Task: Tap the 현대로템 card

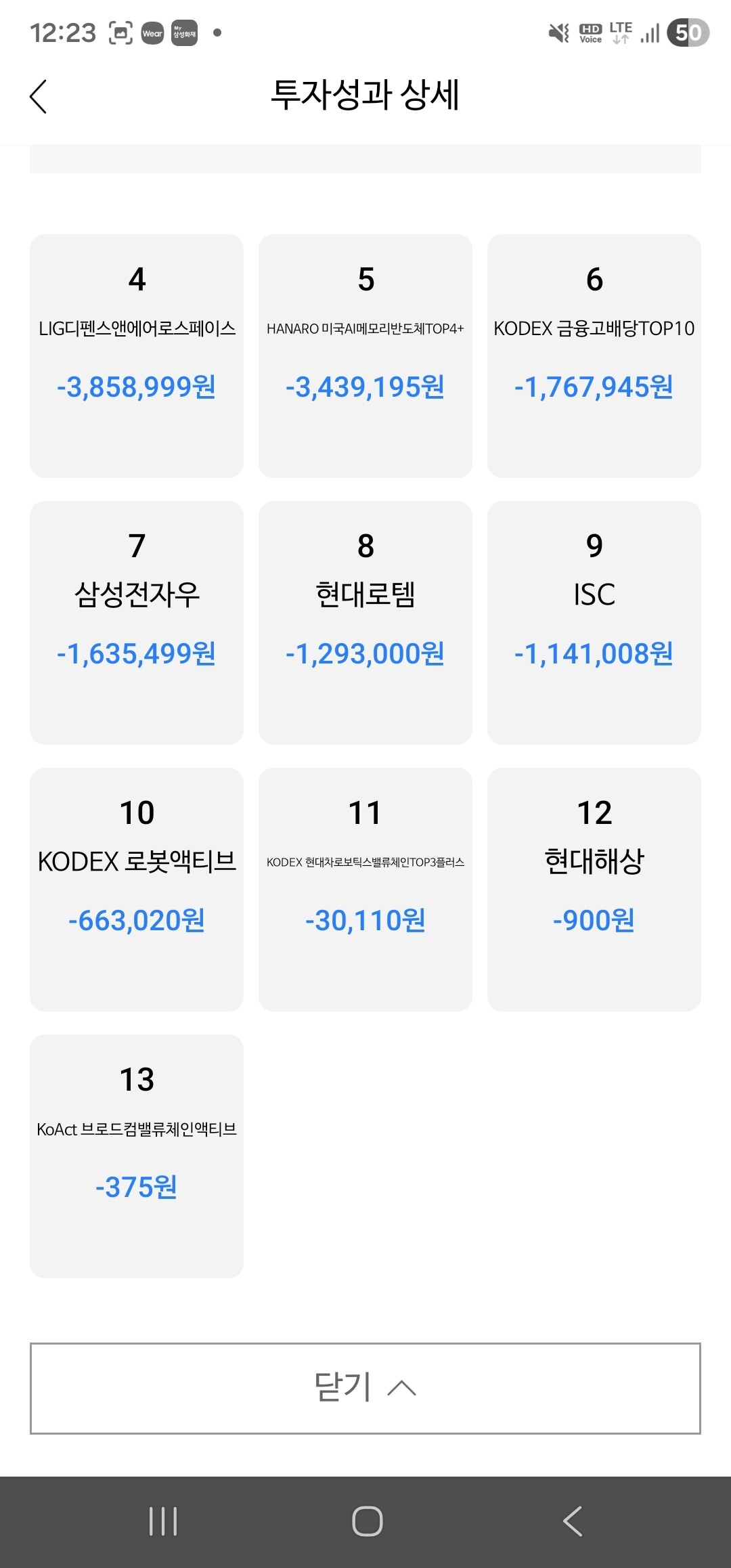Action: 365,623
